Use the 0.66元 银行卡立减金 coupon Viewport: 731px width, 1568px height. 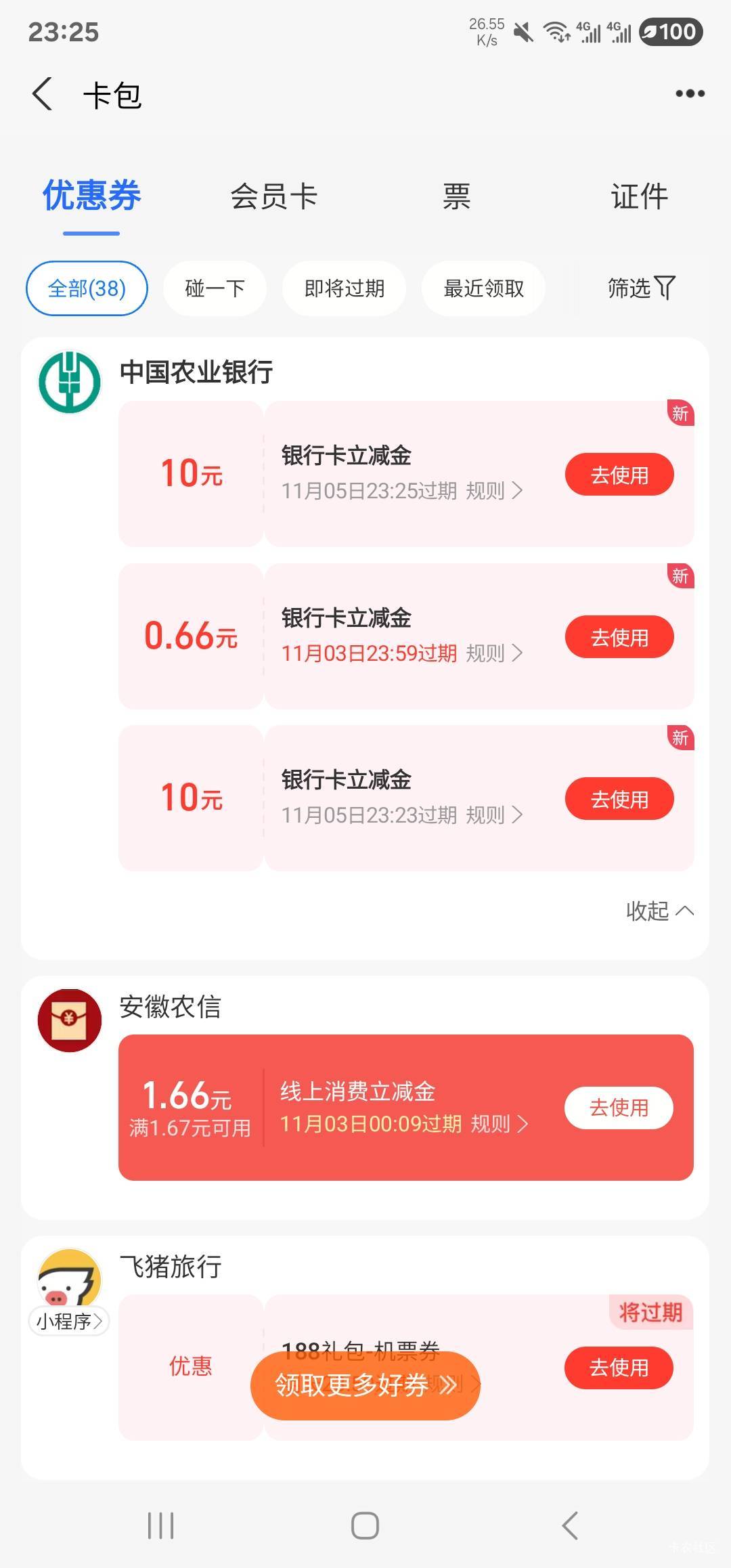619,637
